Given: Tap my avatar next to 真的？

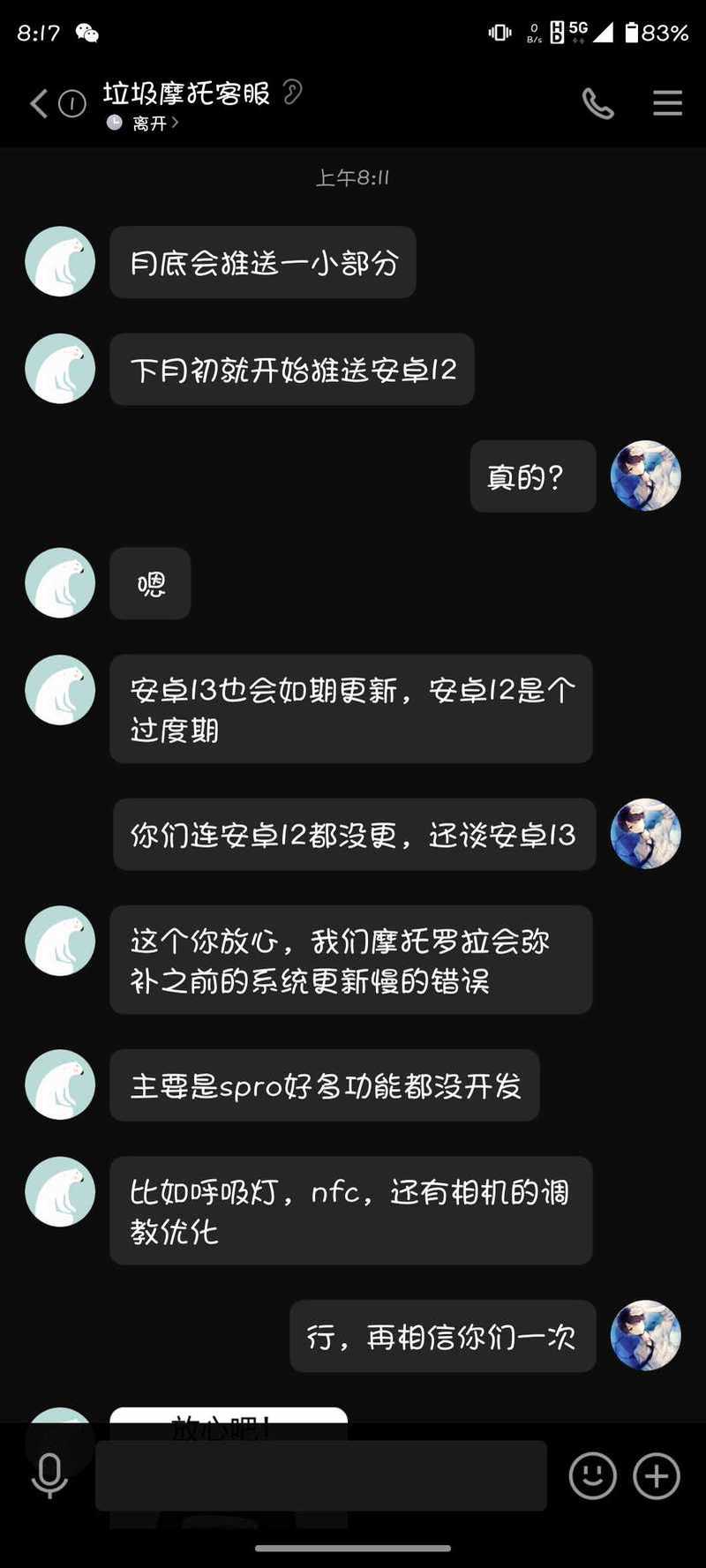Looking at the screenshot, I should tap(646, 476).
